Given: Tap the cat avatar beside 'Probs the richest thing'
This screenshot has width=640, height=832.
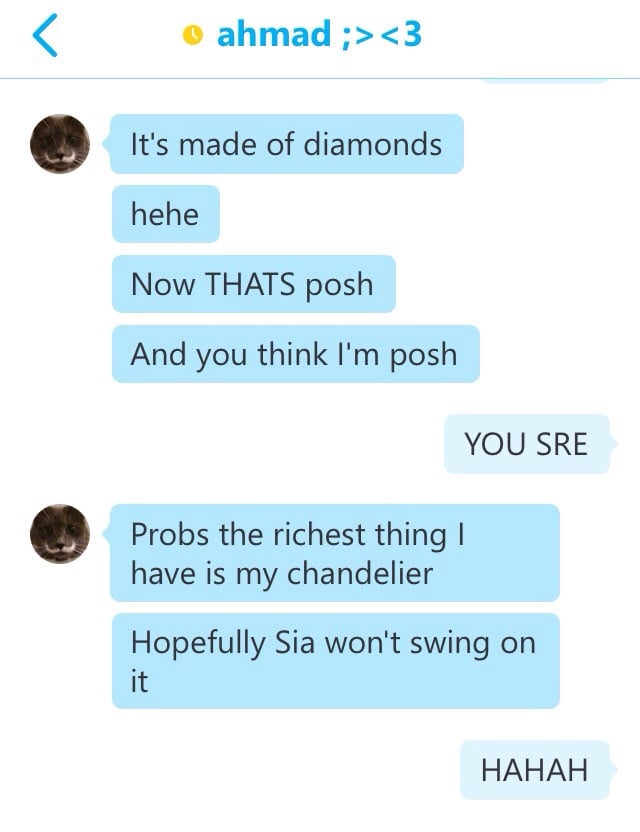Looking at the screenshot, I should point(60,533).
